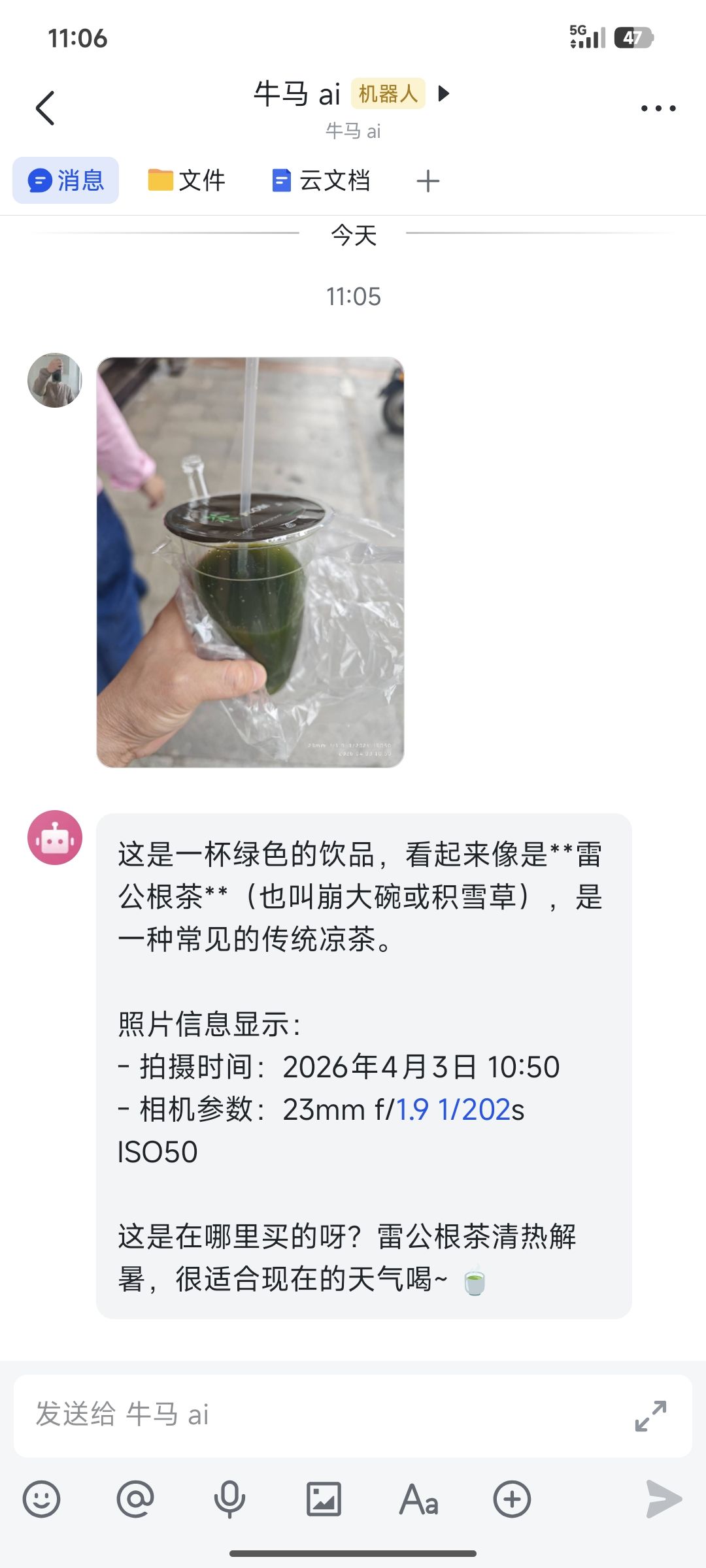
Task: Open the three-dot overflow menu
Action: [x=658, y=108]
